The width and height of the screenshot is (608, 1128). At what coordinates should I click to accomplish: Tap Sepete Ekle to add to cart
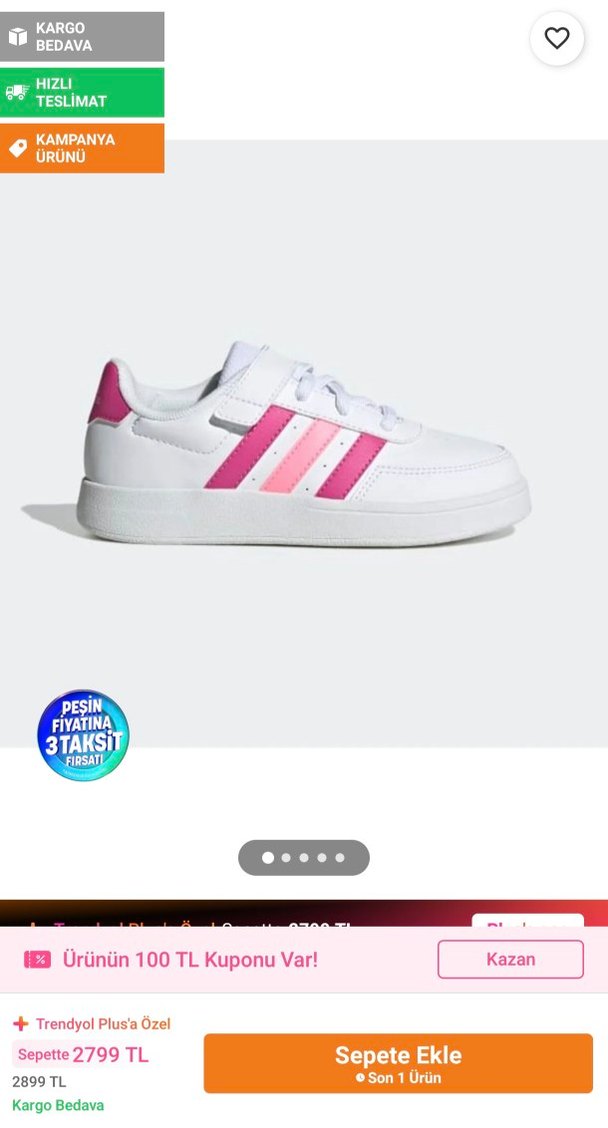[398, 1063]
